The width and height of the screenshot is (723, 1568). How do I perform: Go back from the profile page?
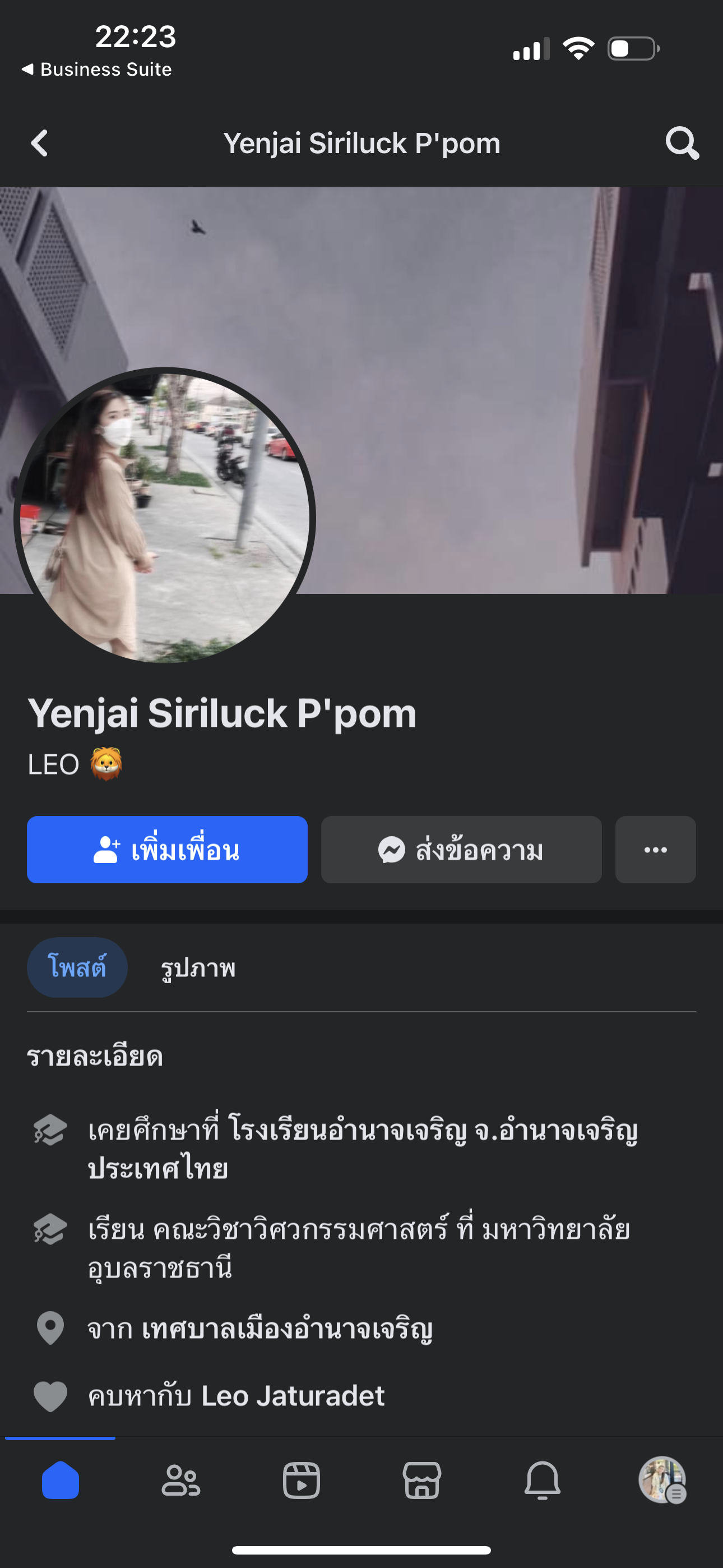pyautogui.click(x=40, y=144)
